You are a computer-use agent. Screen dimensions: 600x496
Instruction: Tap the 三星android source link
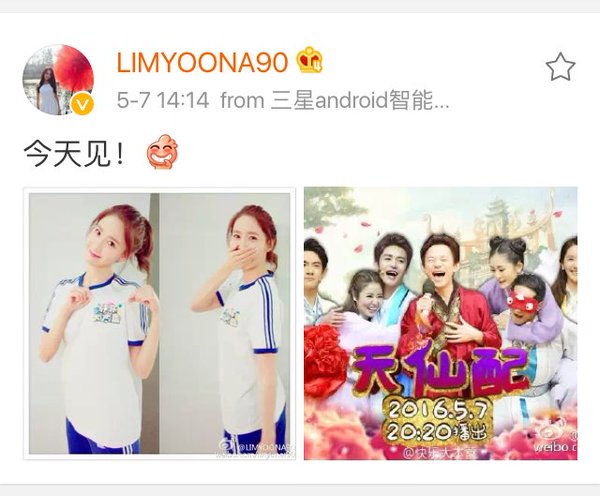point(361,100)
